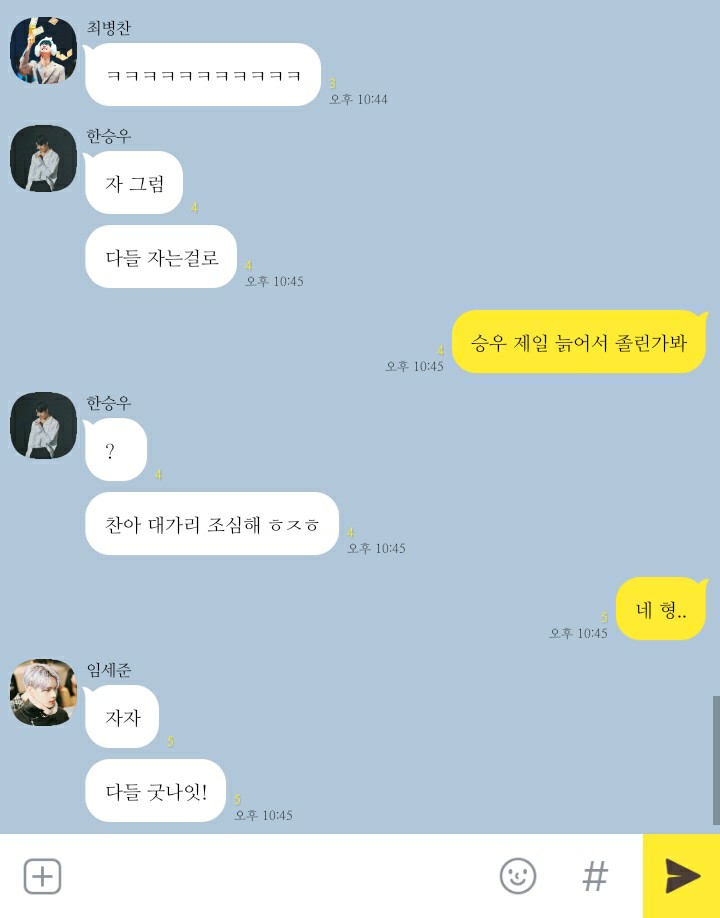Open the plus attachment menu

coord(42,876)
